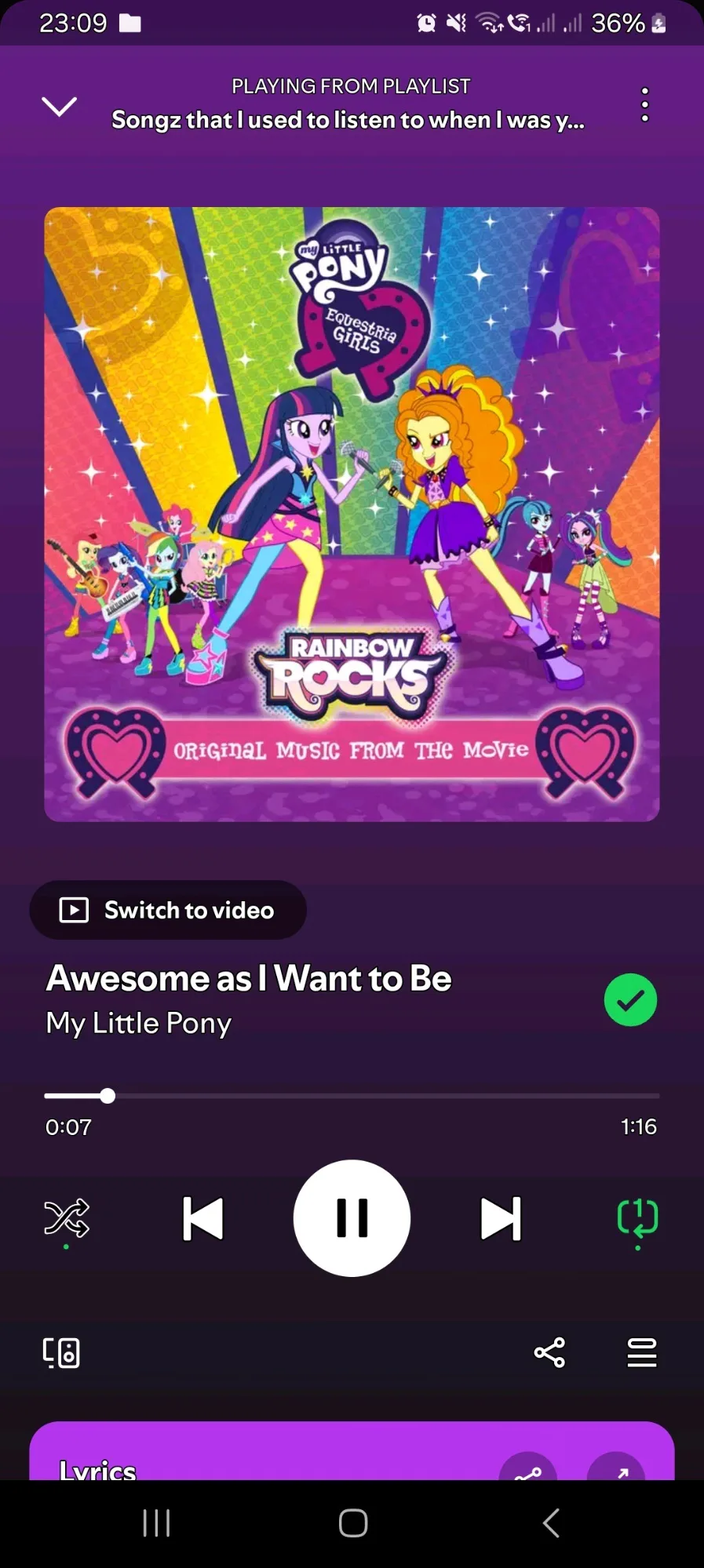Go back using system navigation bar
Screen dimensions: 704x1568
pos(551,1523)
